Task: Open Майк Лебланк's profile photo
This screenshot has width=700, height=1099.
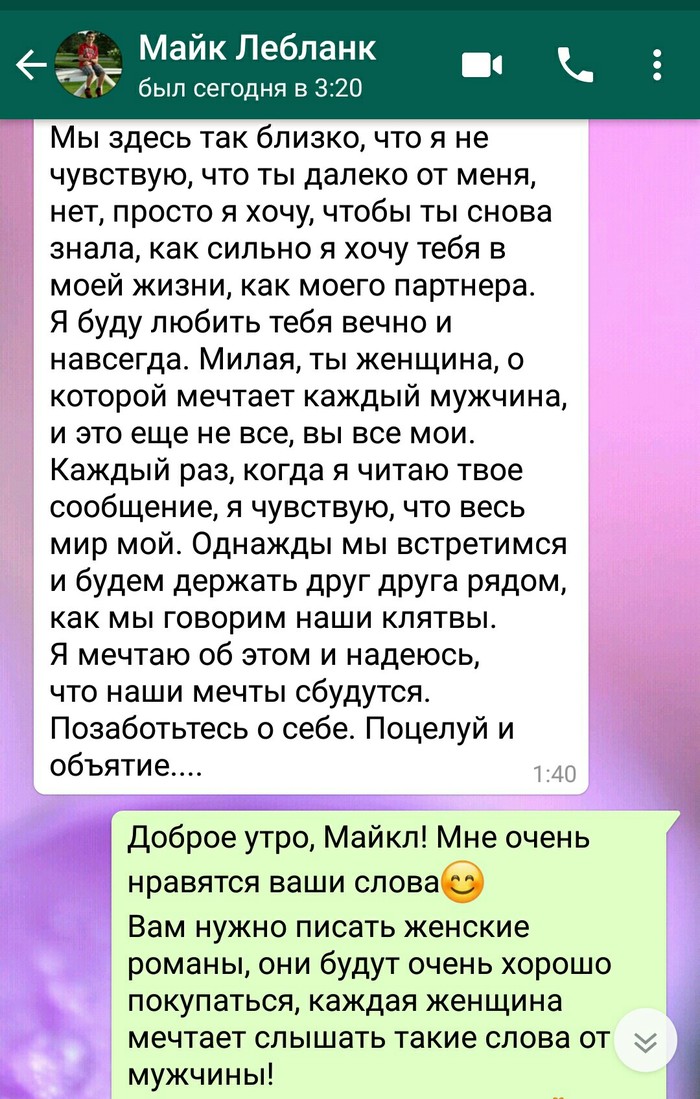Action: click(88, 63)
